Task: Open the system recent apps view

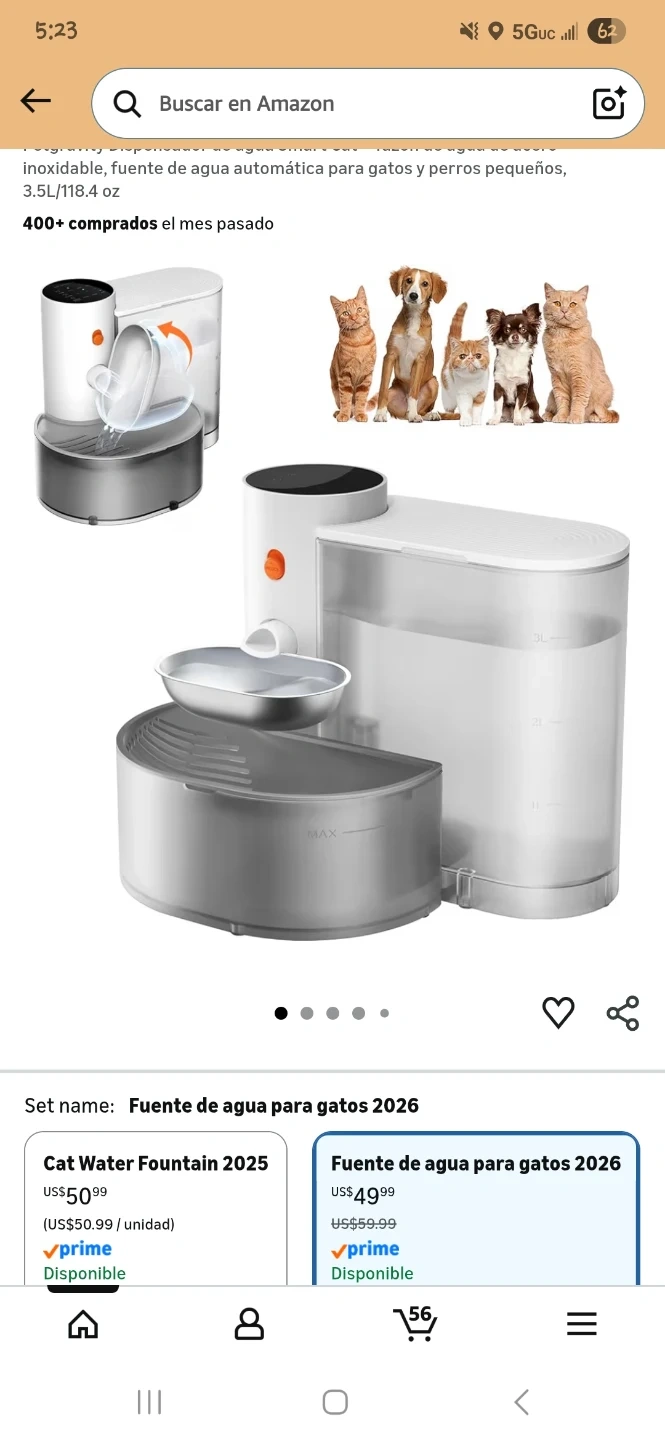Action: point(149,1402)
